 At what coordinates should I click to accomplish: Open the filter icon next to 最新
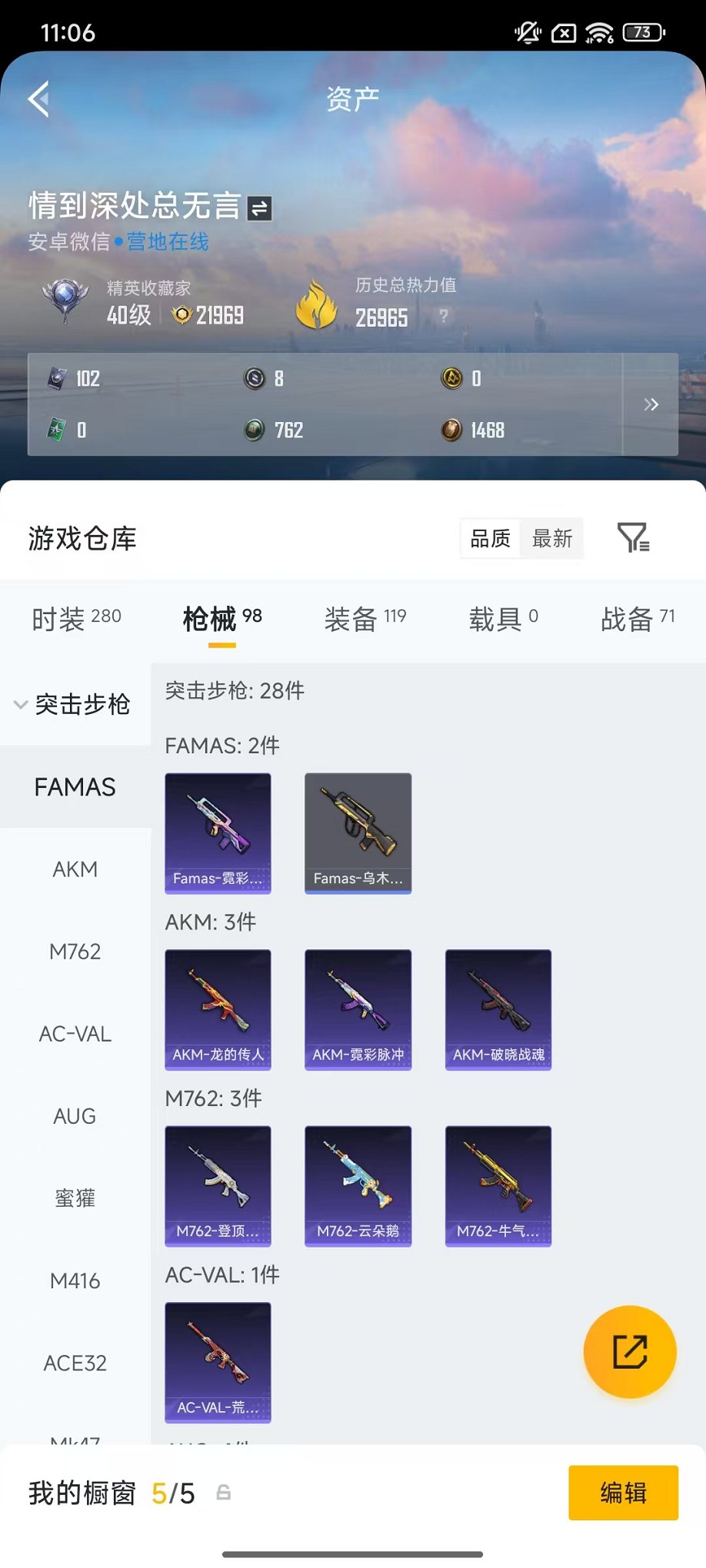click(633, 539)
